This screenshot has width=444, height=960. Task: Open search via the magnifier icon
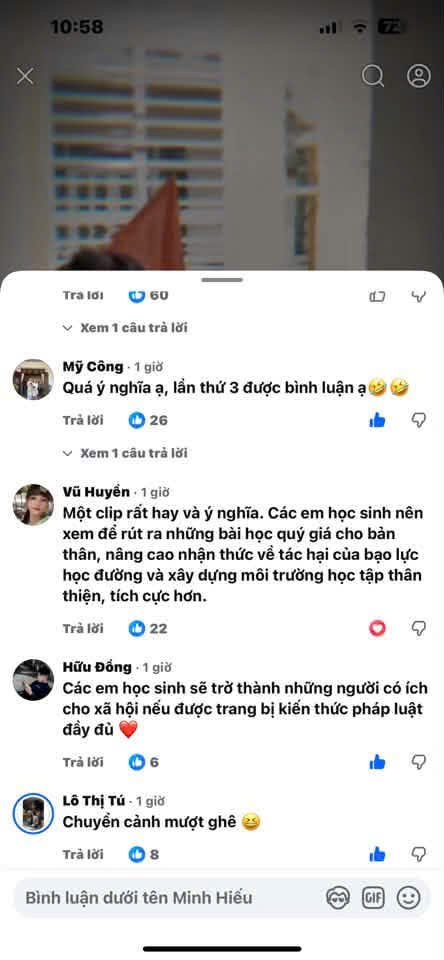coord(372,77)
